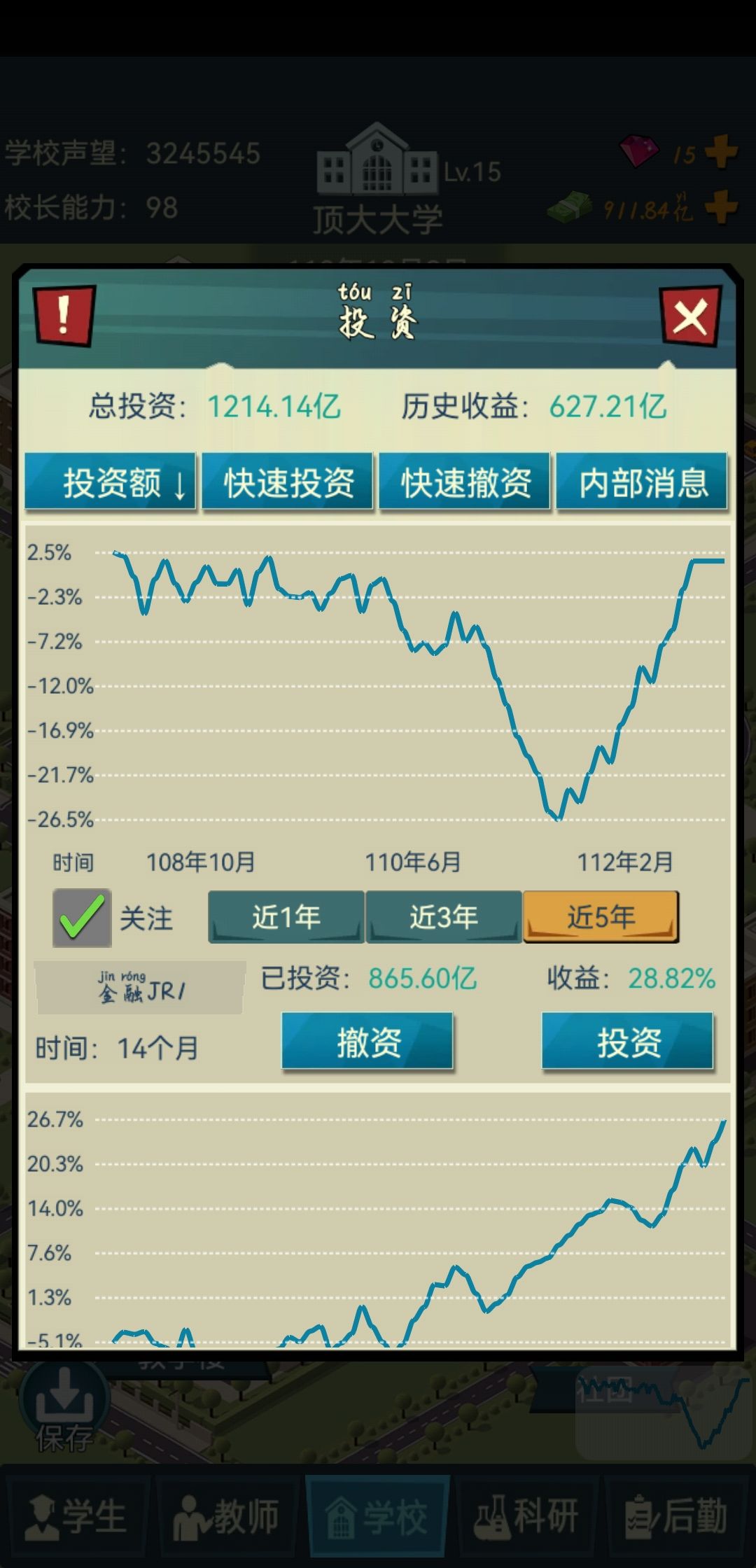Tap the 快速投资 button
The width and height of the screenshot is (756, 1568).
[x=288, y=482]
